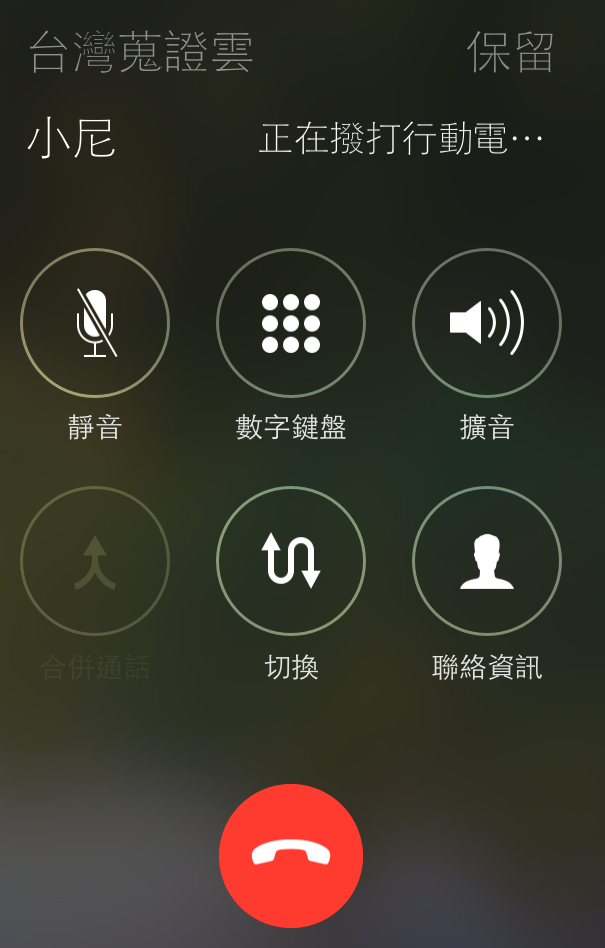605x948 pixels.
Task: Open the 數字鍵盤 keypad
Action: 291,323
